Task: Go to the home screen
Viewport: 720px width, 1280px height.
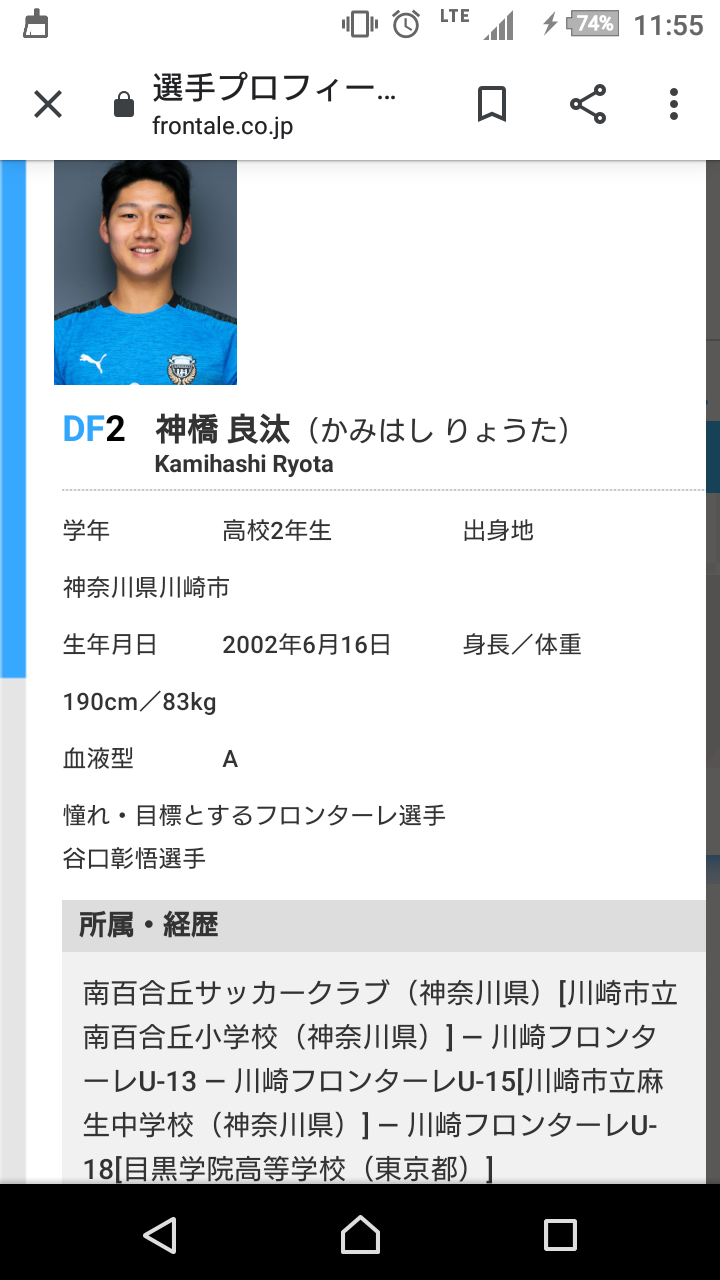Action: 360,1234
